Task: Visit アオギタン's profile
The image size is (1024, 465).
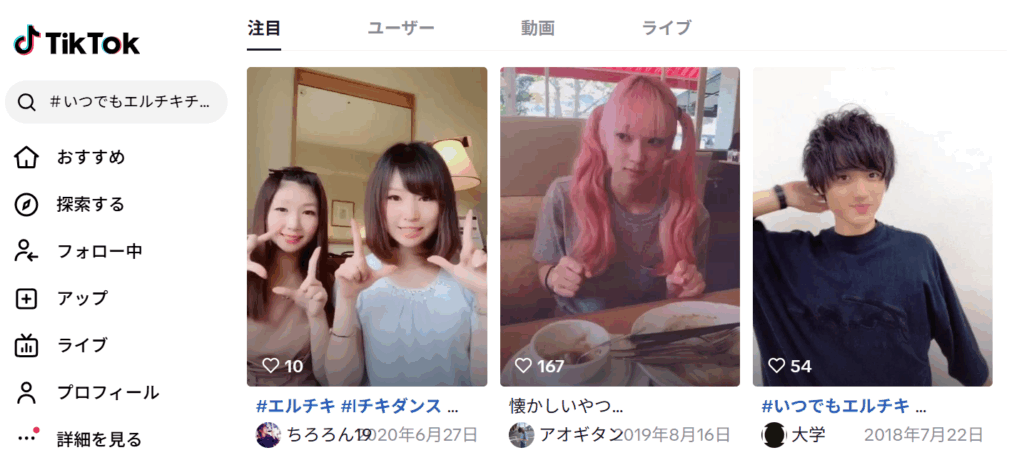Action: coord(564,435)
